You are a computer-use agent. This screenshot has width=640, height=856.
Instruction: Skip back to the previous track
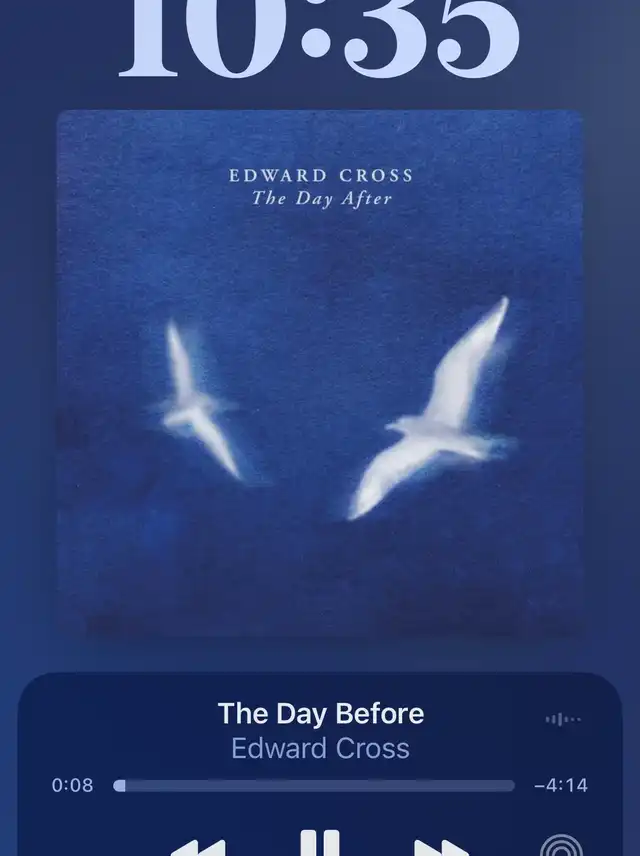(197, 848)
